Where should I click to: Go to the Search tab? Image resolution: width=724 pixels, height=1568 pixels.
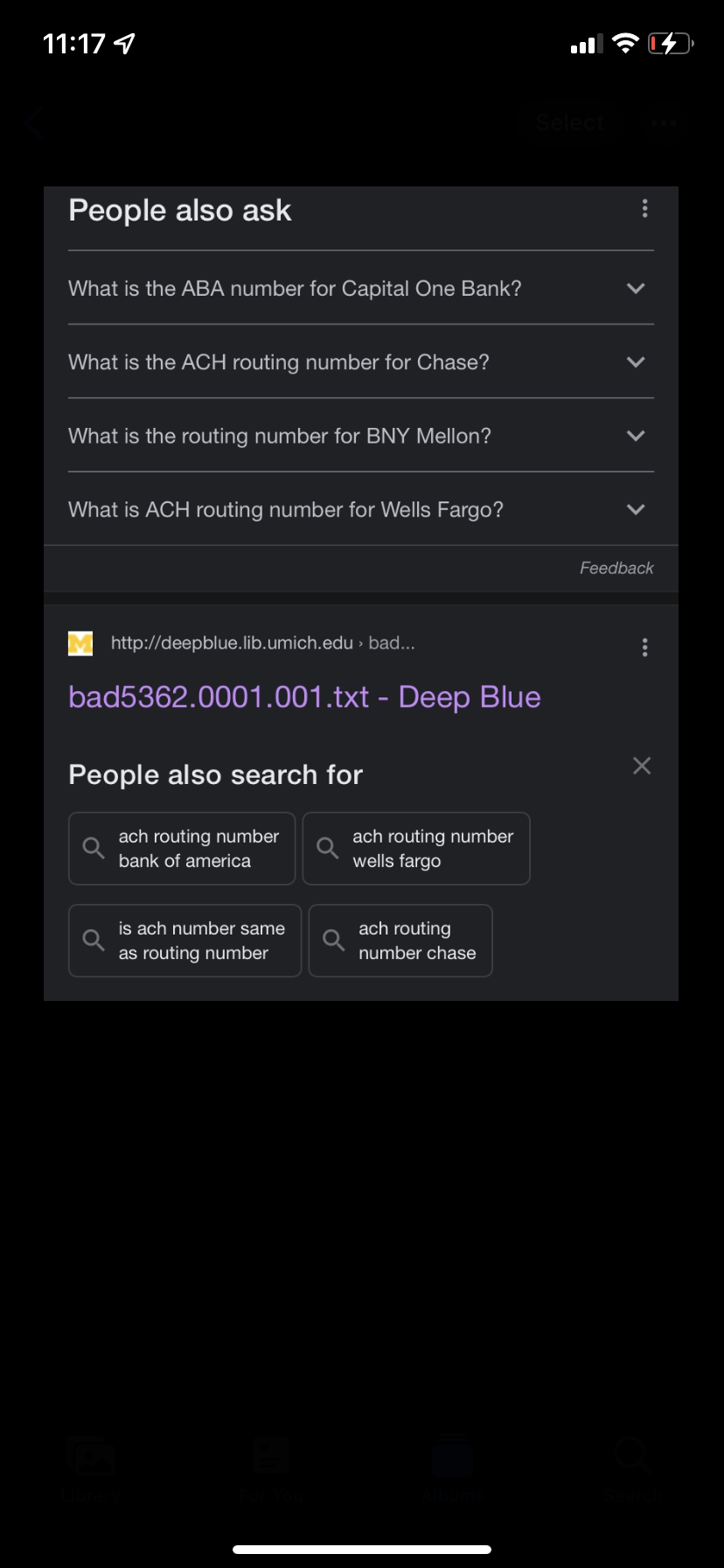[632, 1470]
